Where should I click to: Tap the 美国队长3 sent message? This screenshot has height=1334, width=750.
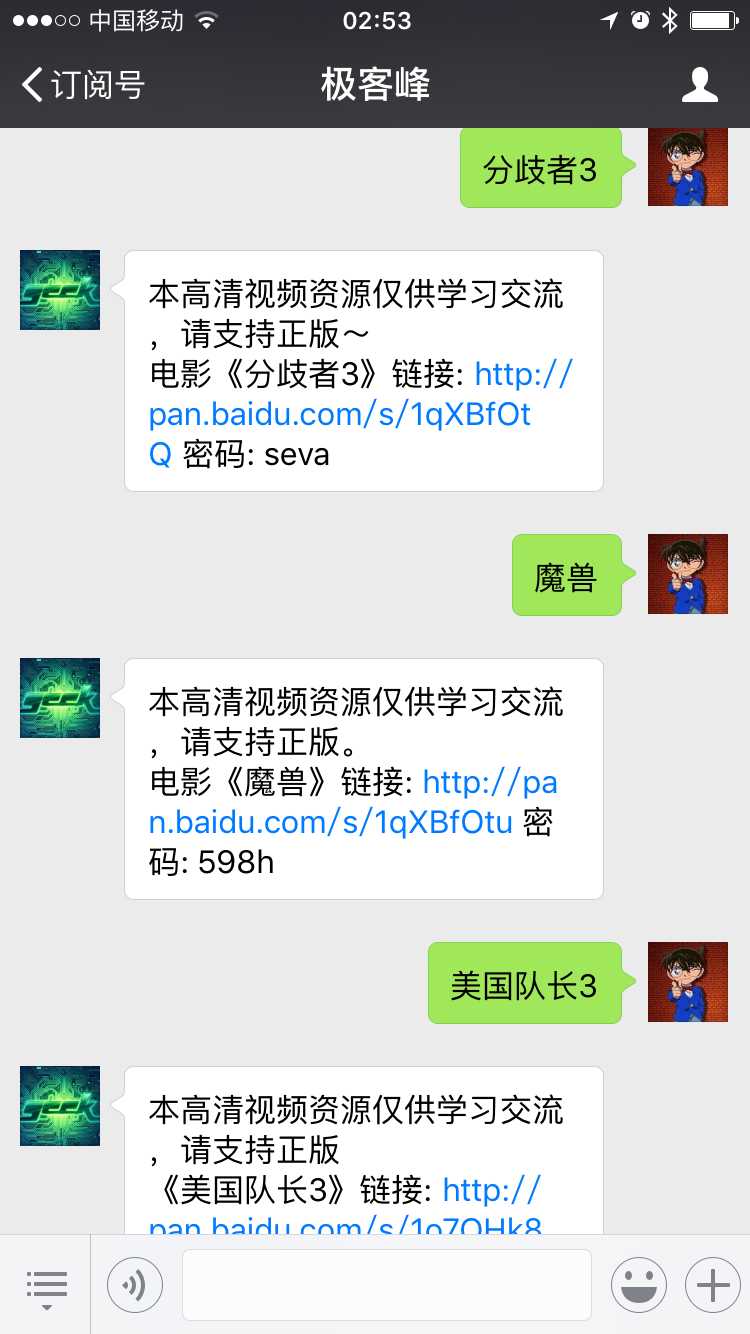[524, 982]
